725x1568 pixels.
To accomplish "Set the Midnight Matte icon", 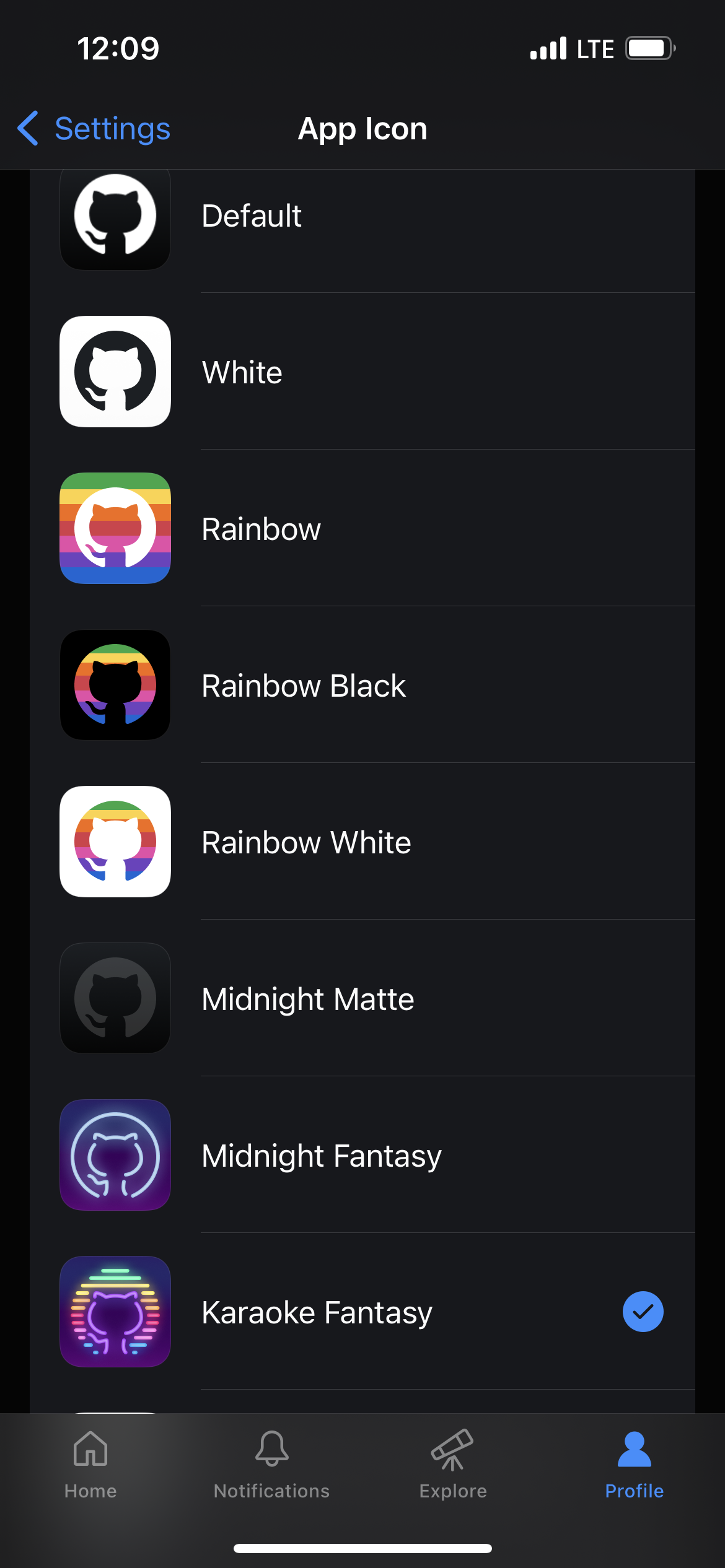I will point(362,998).
